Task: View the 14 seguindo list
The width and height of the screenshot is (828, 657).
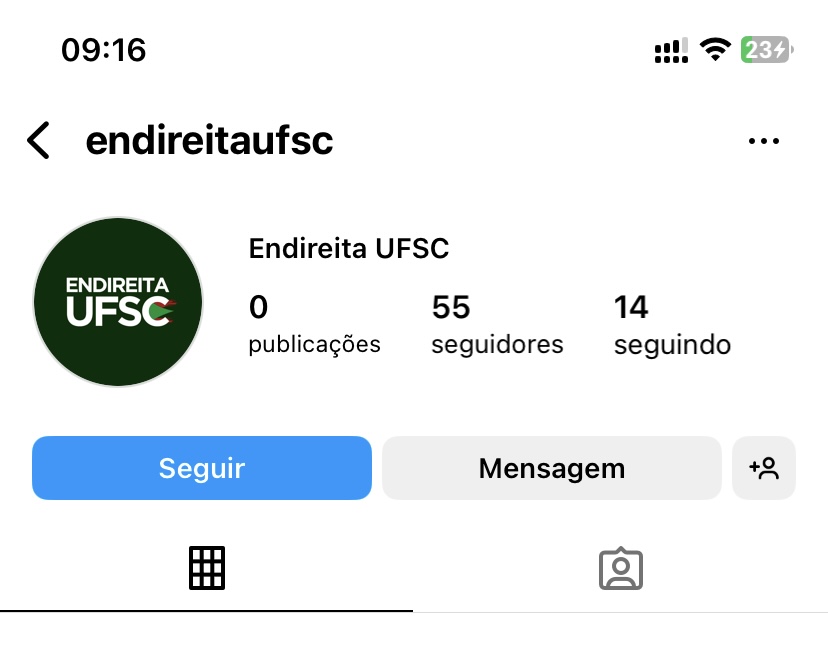Action: [672, 325]
